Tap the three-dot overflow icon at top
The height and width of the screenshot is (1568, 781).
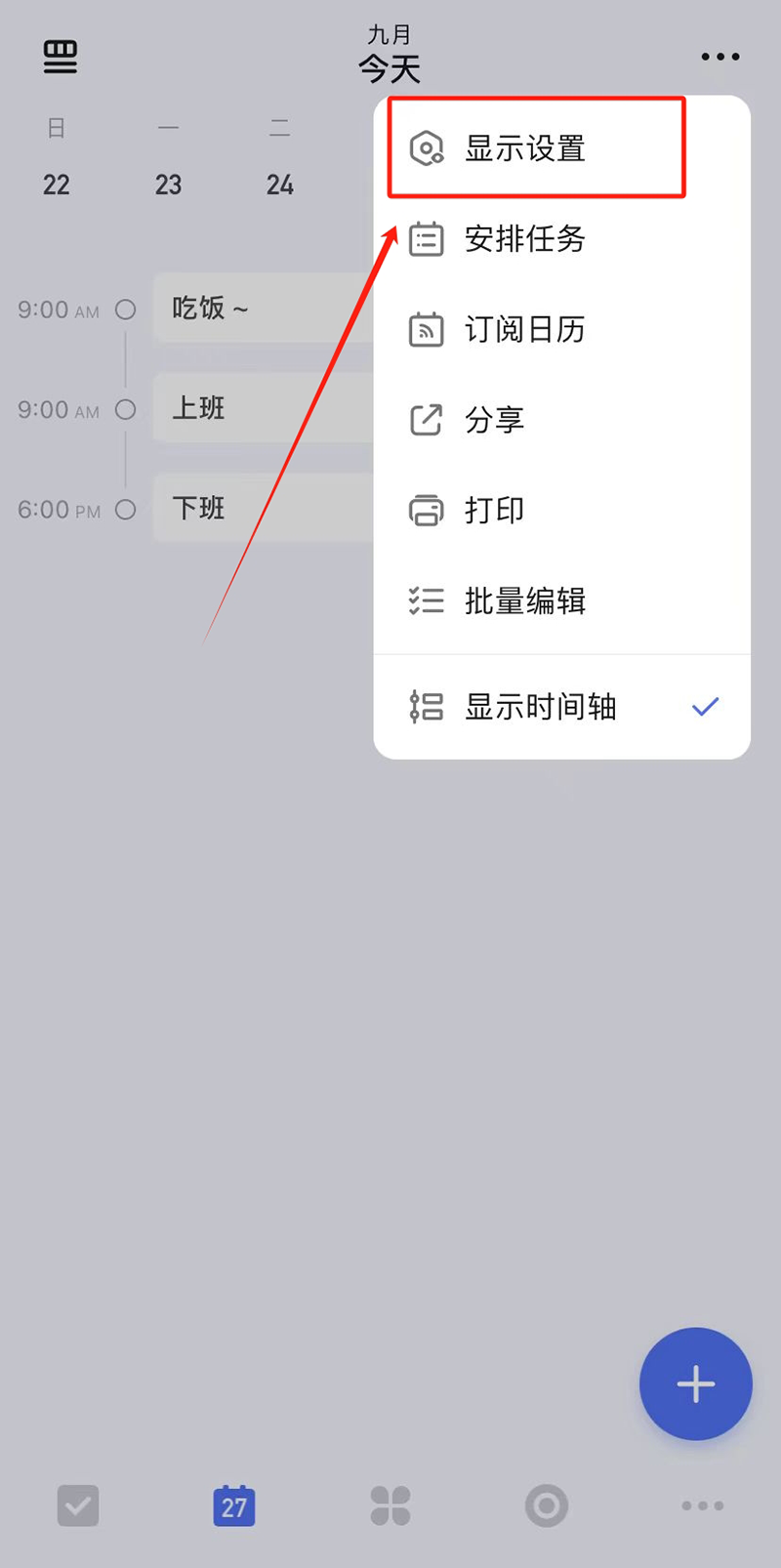720,57
